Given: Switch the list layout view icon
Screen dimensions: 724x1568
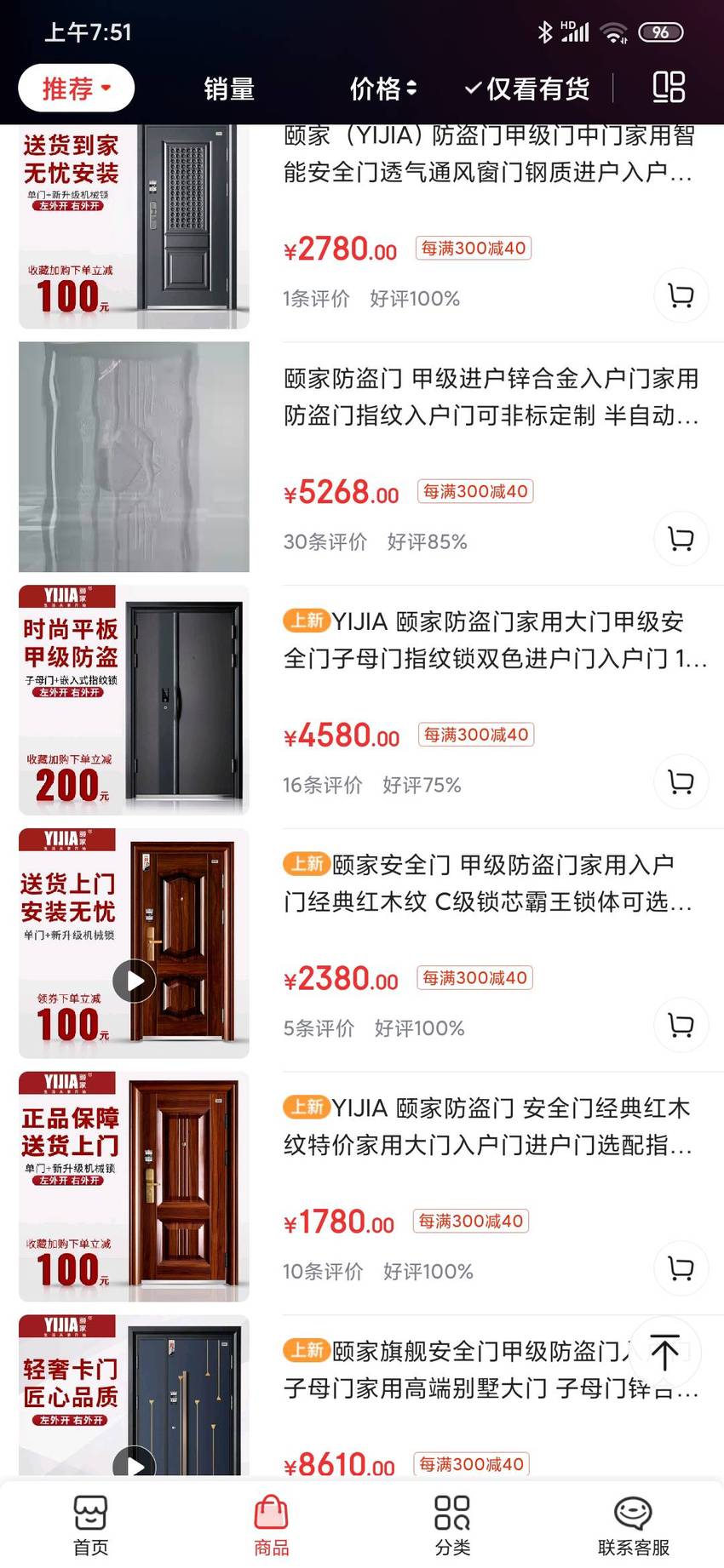Looking at the screenshot, I should (669, 87).
